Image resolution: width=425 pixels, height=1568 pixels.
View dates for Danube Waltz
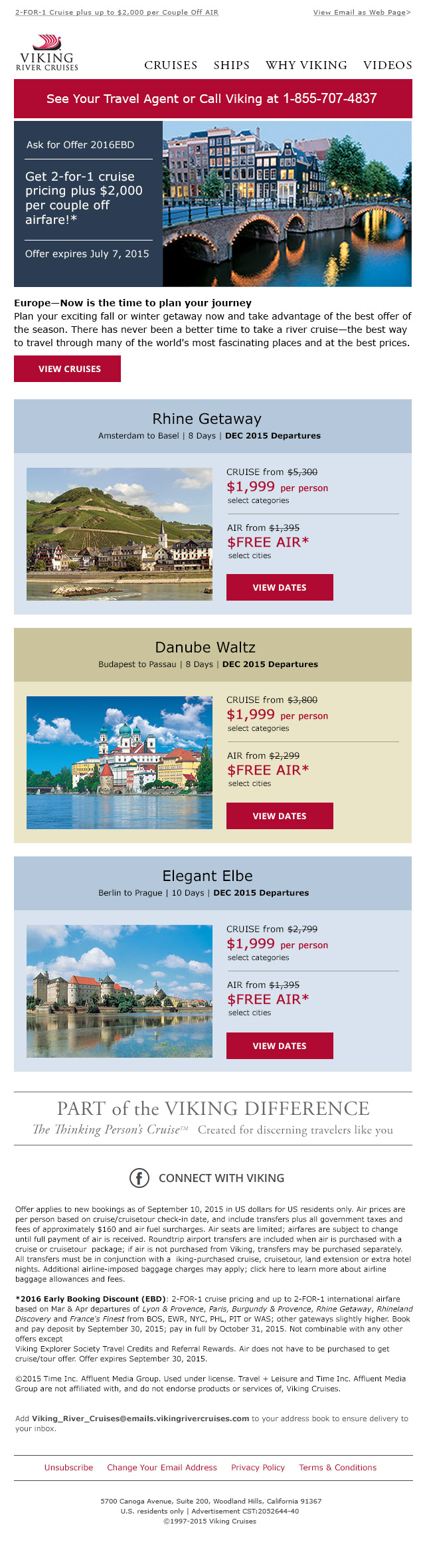click(x=280, y=816)
